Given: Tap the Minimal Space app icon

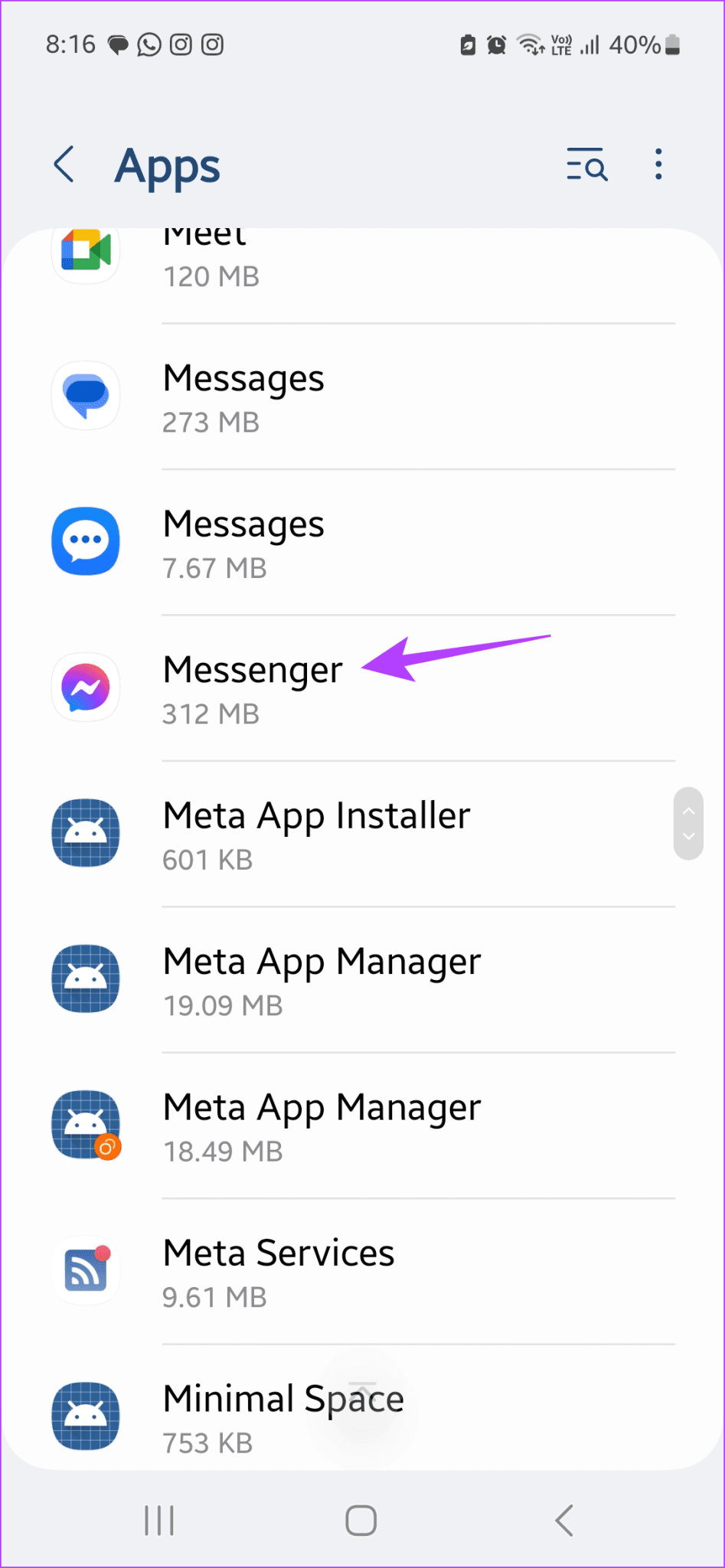Looking at the screenshot, I should [x=85, y=1416].
